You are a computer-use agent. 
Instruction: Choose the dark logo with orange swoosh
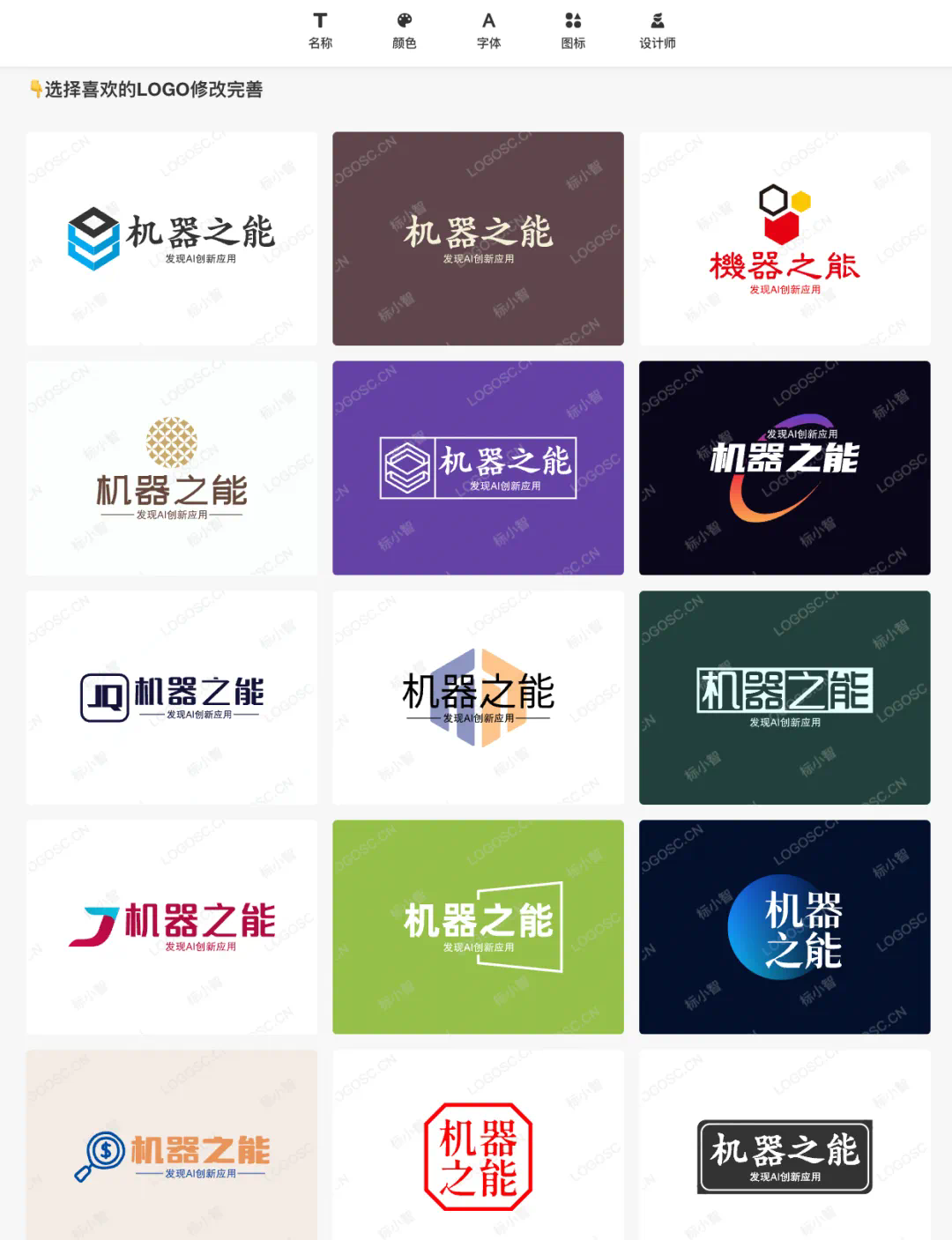785,468
